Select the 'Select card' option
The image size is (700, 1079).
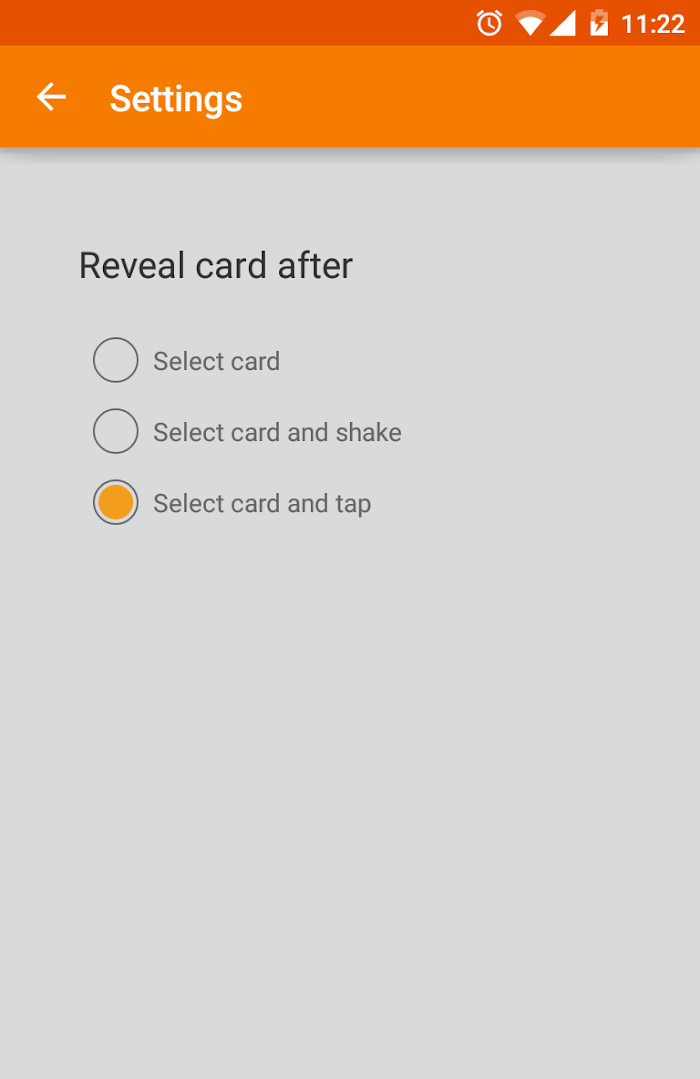click(116, 360)
